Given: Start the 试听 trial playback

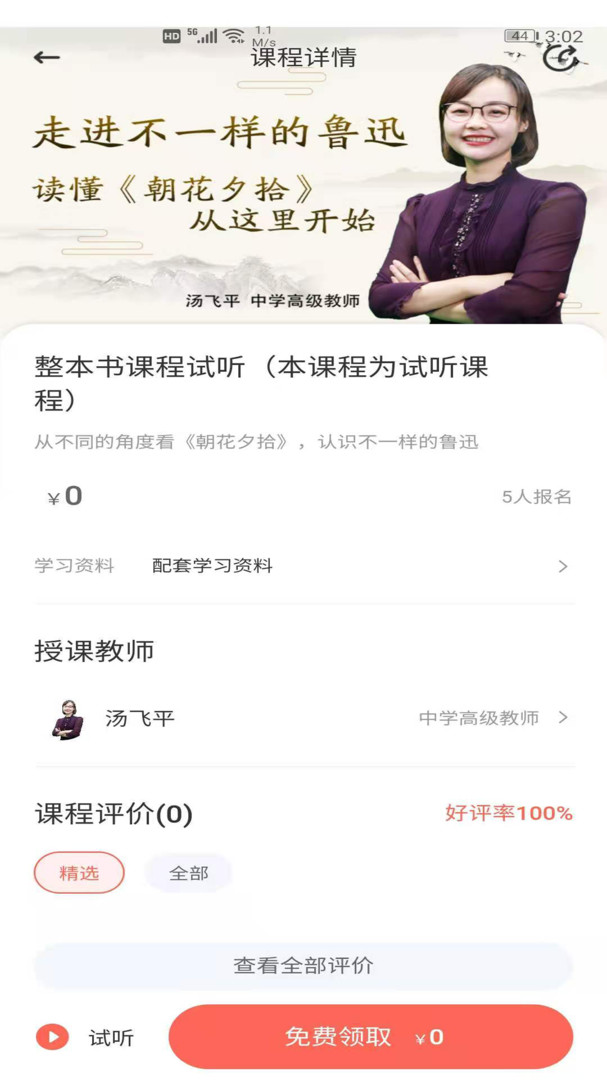Looking at the screenshot, I should (x=85, y=1037).
